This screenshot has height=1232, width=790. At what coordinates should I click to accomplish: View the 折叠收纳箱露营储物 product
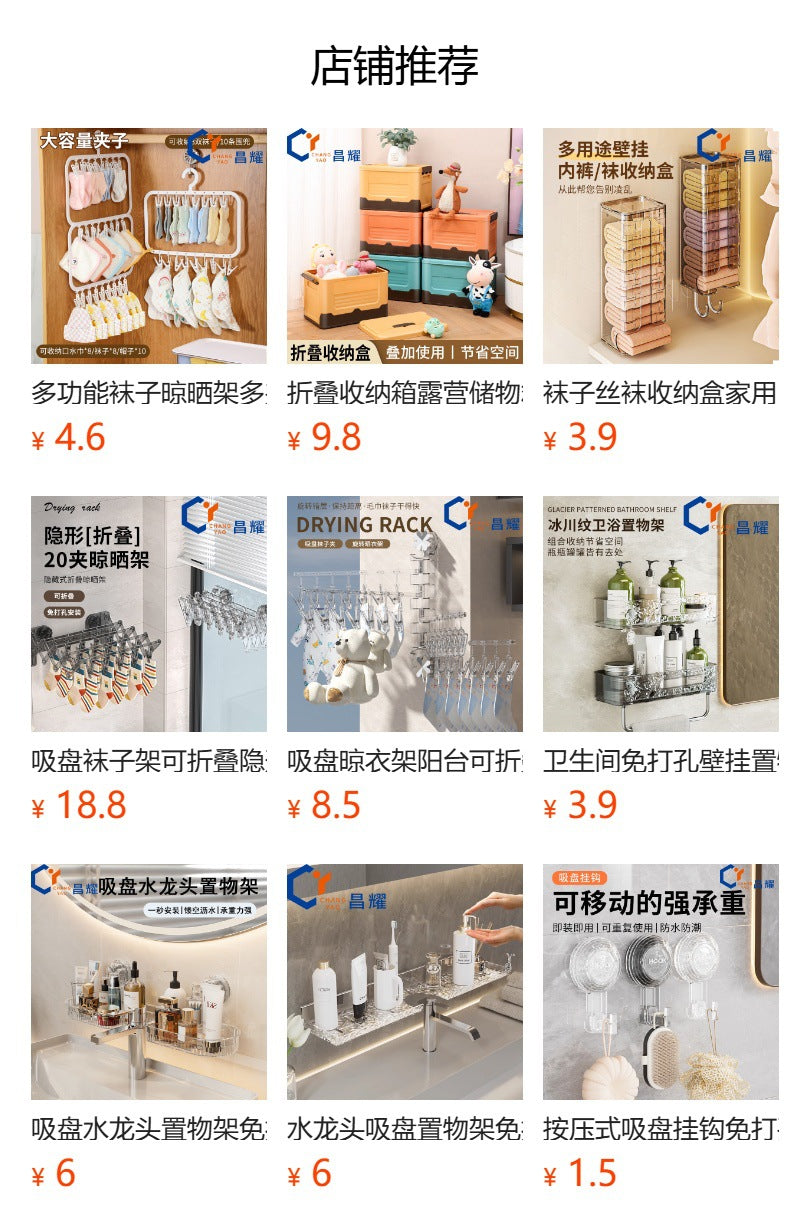[405, 246]
